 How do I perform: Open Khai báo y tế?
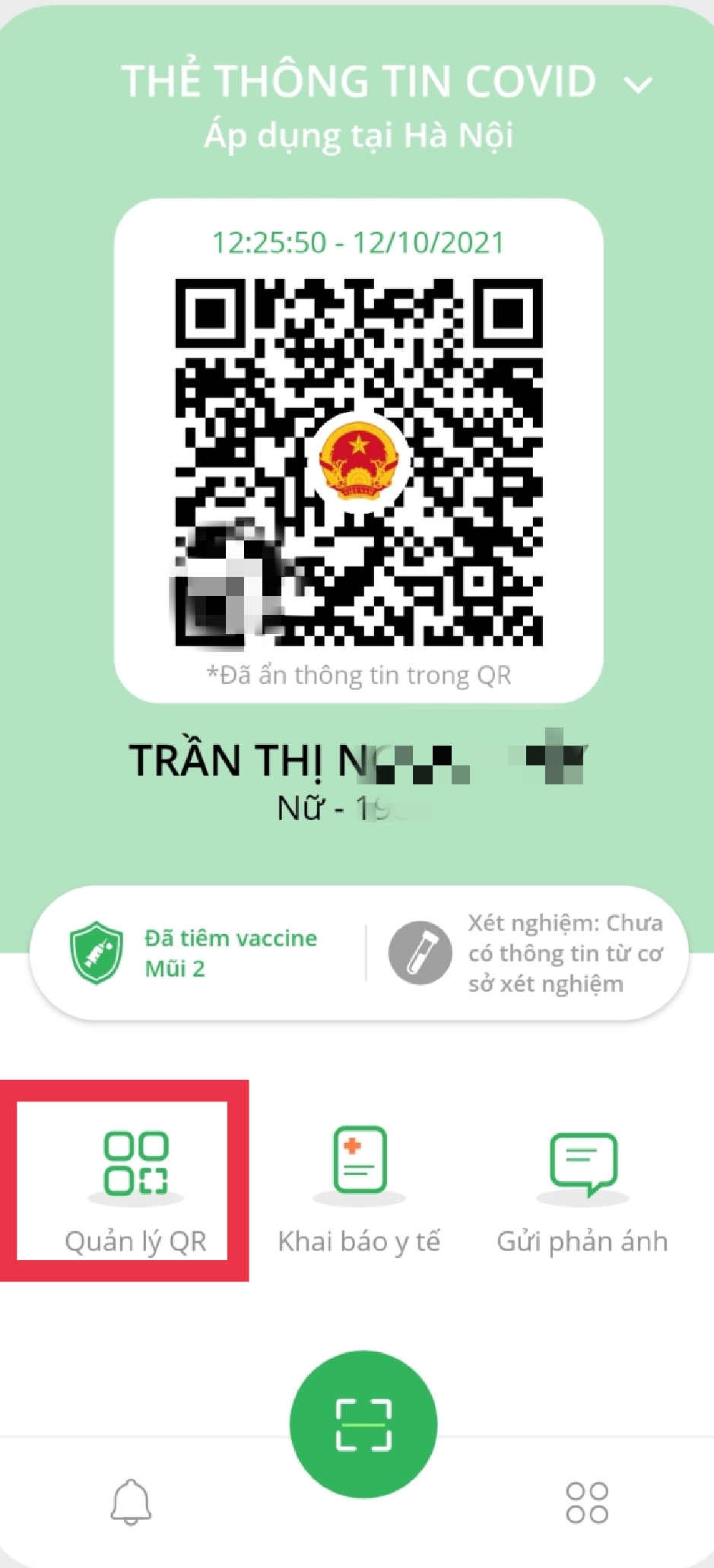[359, 1187]
